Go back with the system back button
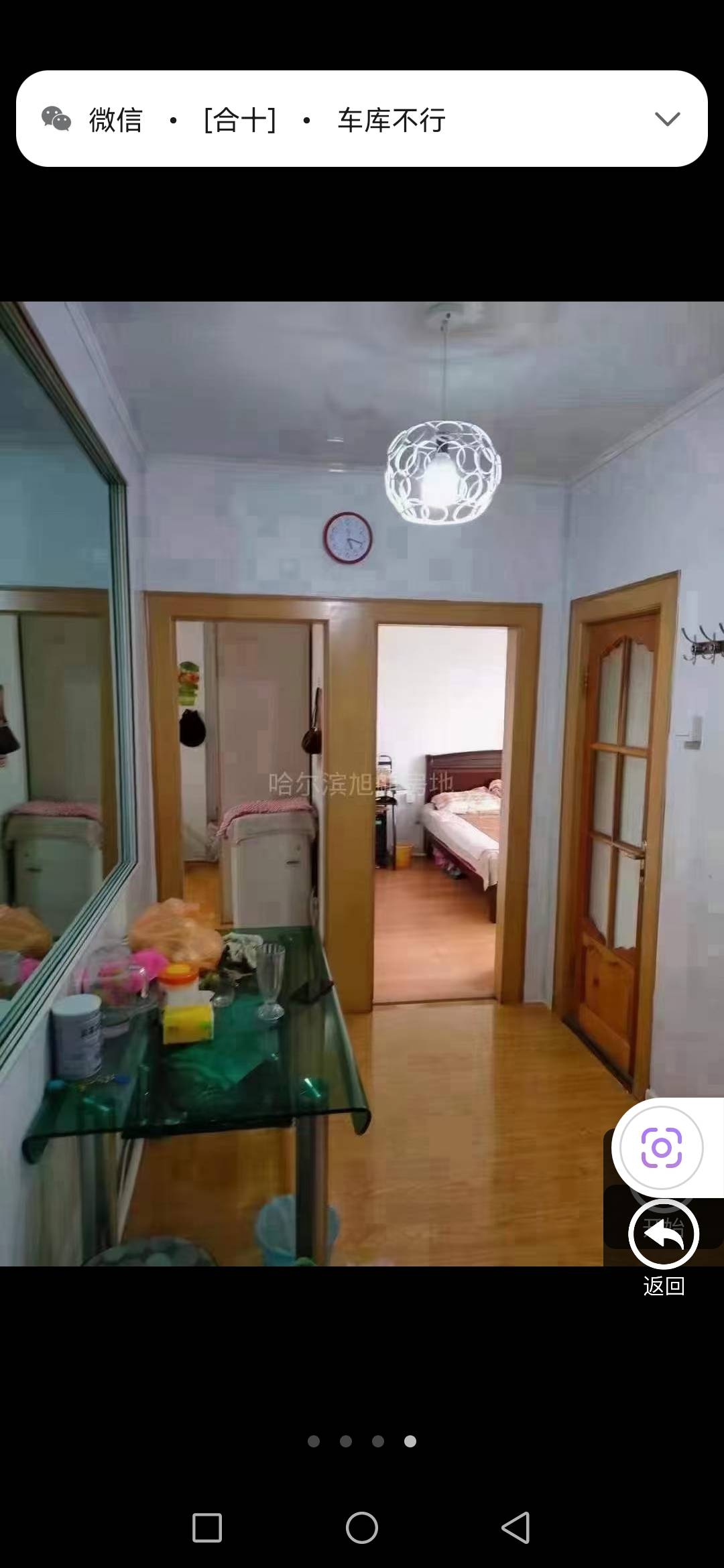 tap(516, 1528)
